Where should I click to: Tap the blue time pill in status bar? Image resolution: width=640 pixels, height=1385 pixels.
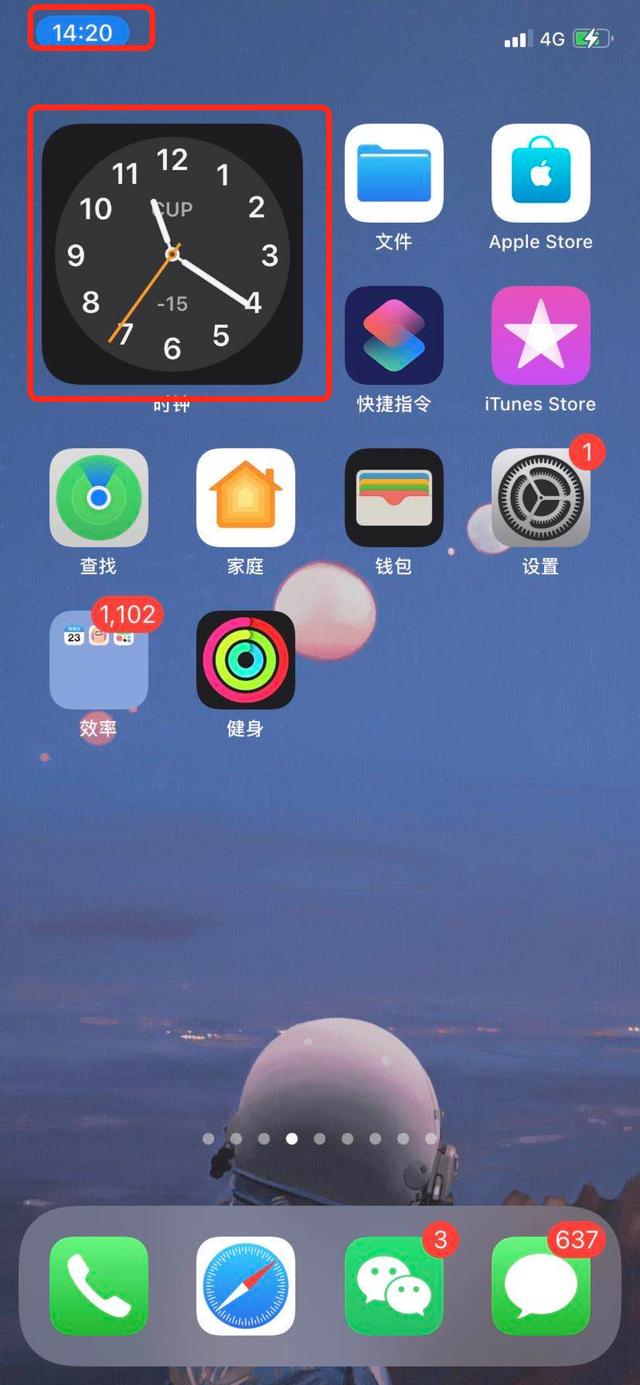click(x=82, y=32)
